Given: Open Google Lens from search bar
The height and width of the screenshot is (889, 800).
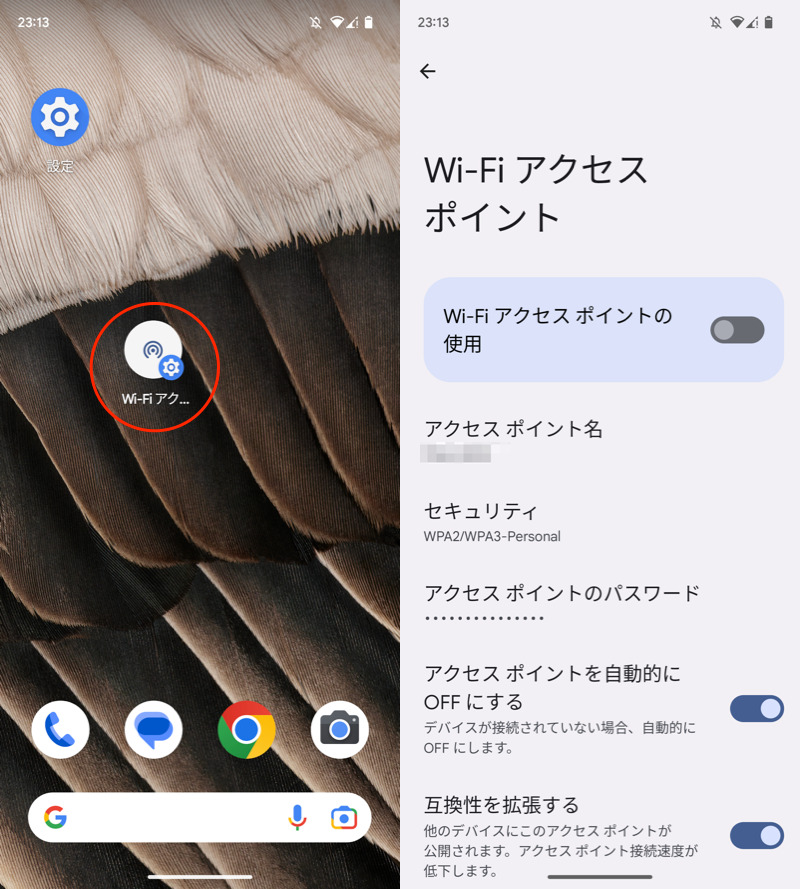Looking at the screenshot, I should point(344,818).
